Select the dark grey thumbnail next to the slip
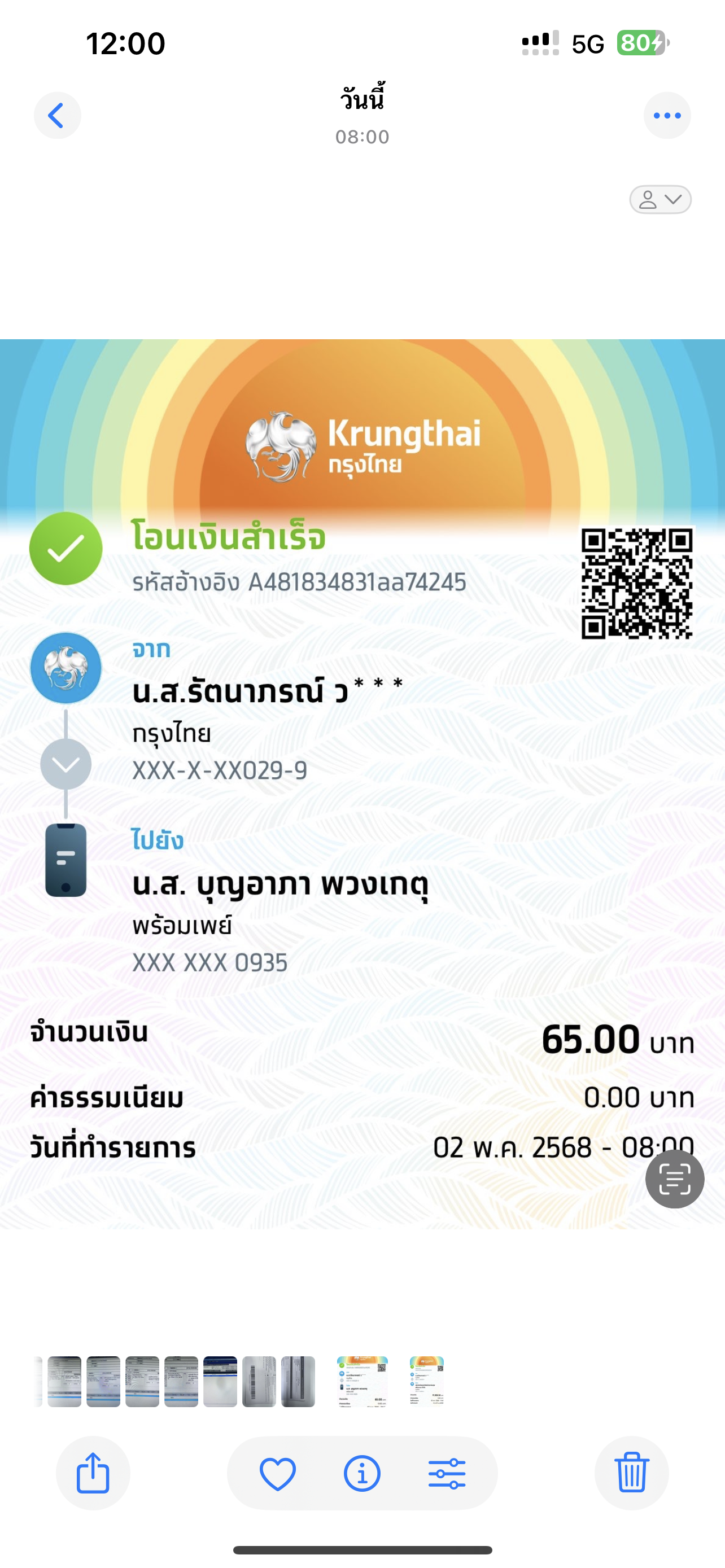725x1568 pixels. [x=298, y=1382]
